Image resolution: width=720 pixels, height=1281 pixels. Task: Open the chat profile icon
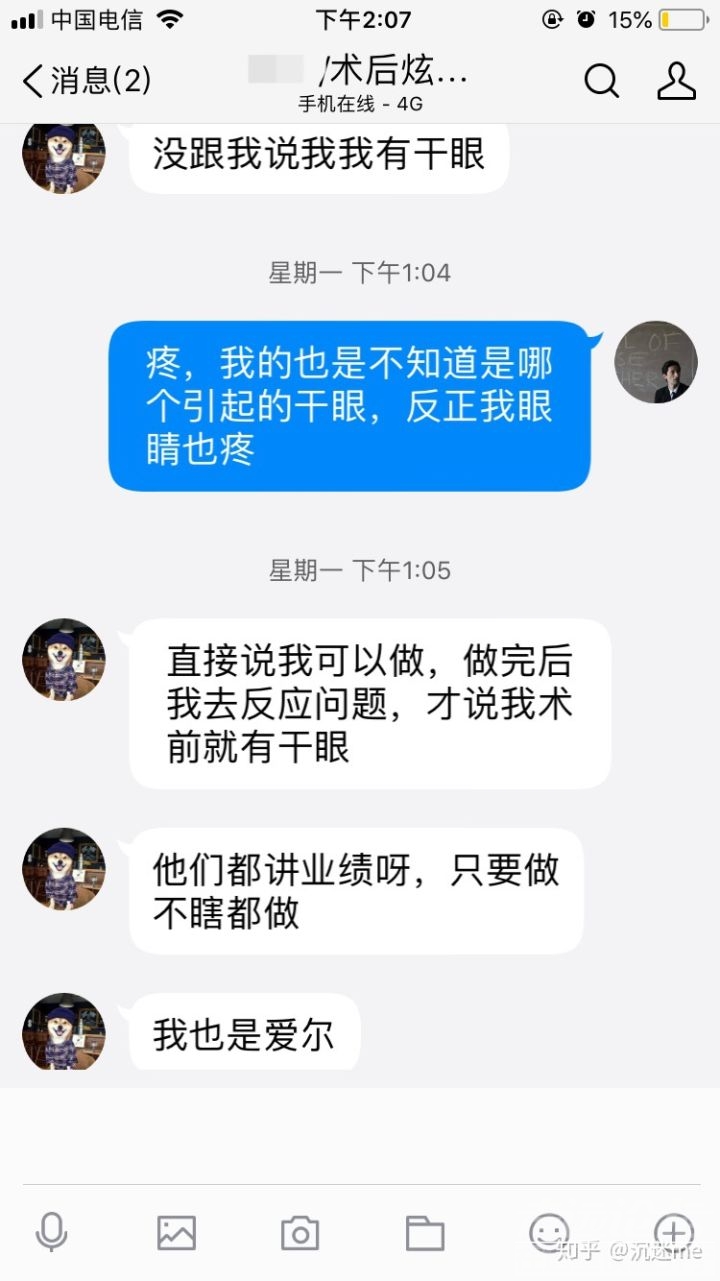pos(676,81)
